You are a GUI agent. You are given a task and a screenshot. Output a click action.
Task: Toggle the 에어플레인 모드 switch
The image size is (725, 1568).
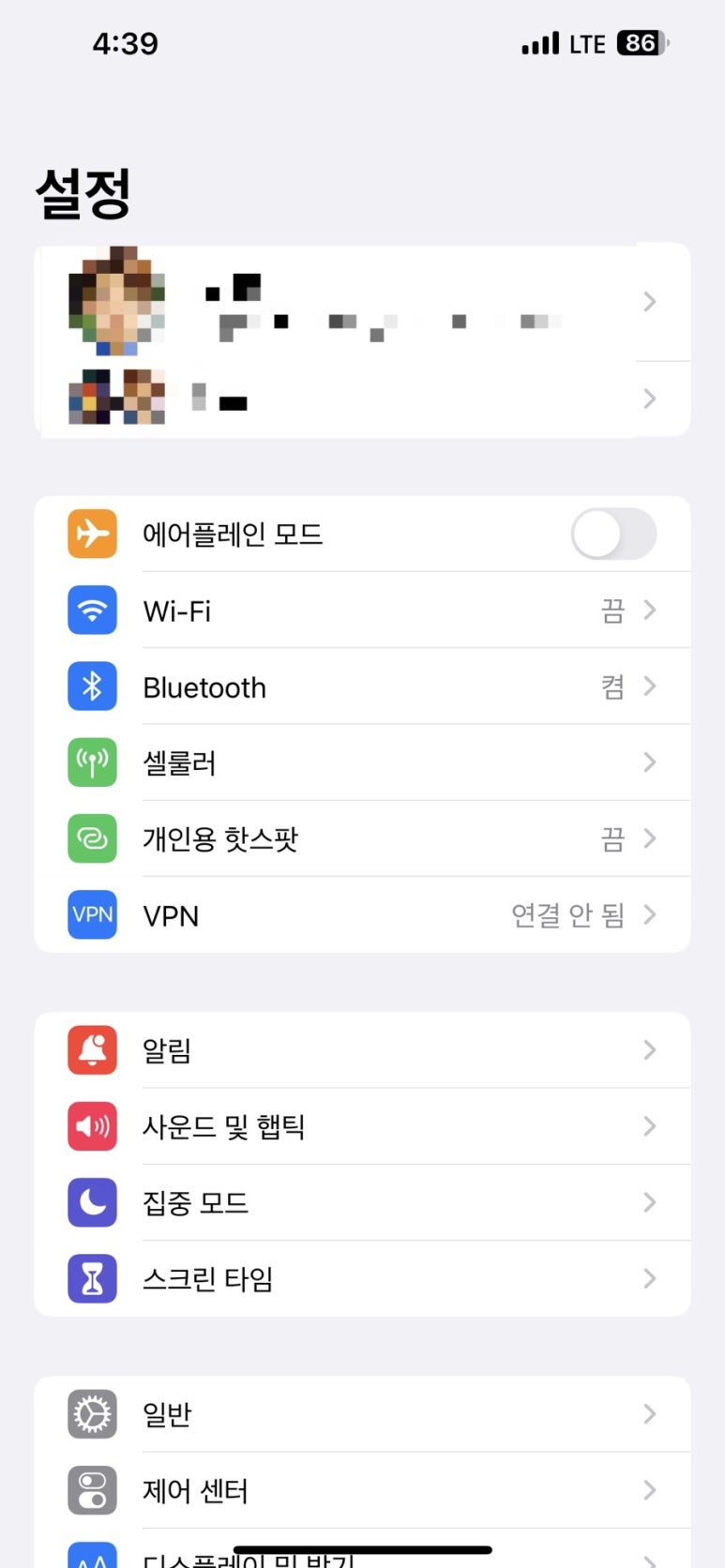tap(613, 534)
